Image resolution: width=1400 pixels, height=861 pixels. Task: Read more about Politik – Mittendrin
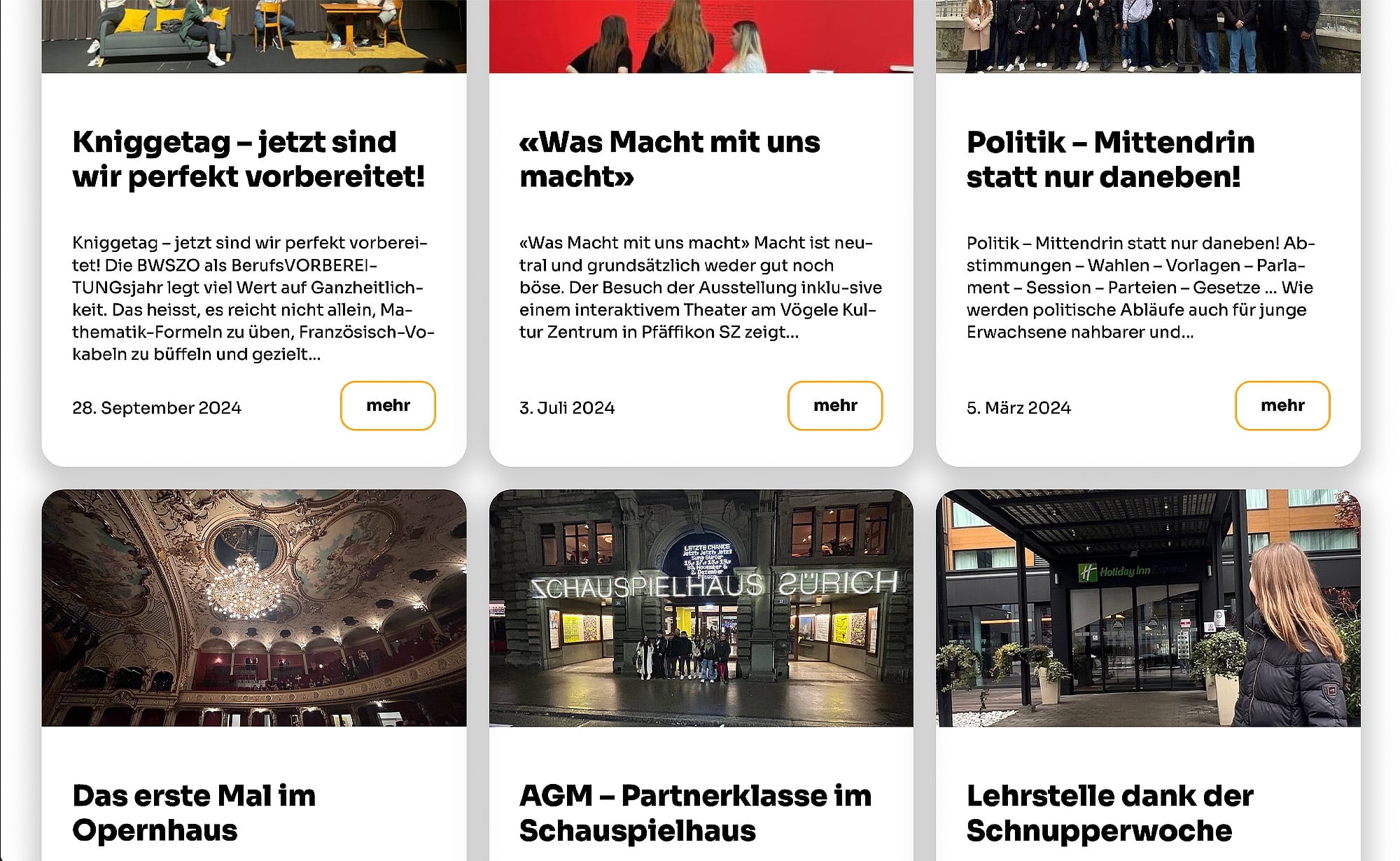1282,405
